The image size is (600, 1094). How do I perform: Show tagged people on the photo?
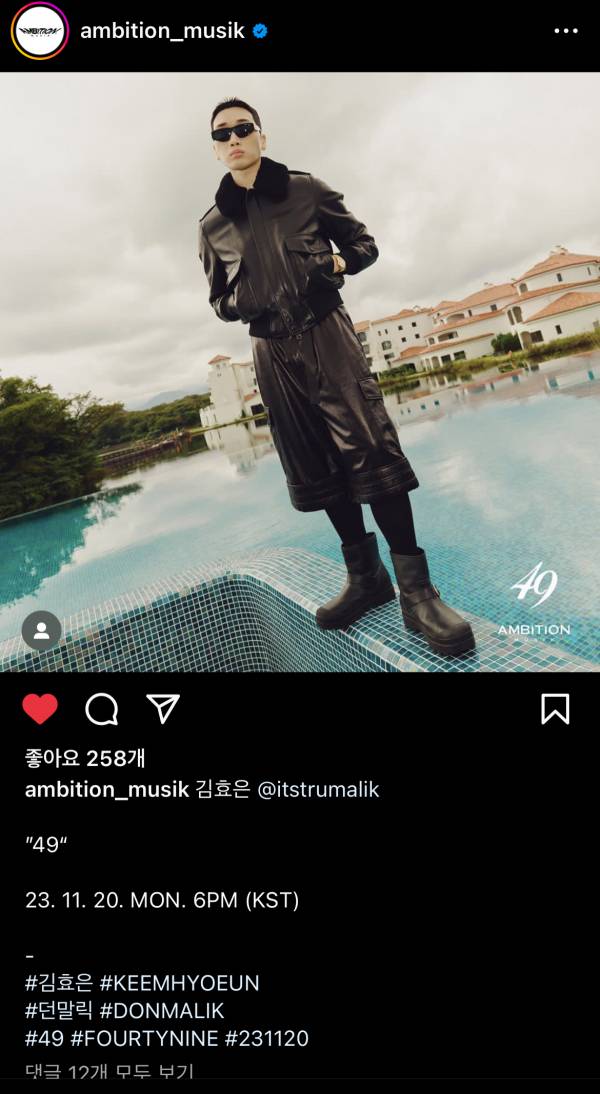[42, 631]
